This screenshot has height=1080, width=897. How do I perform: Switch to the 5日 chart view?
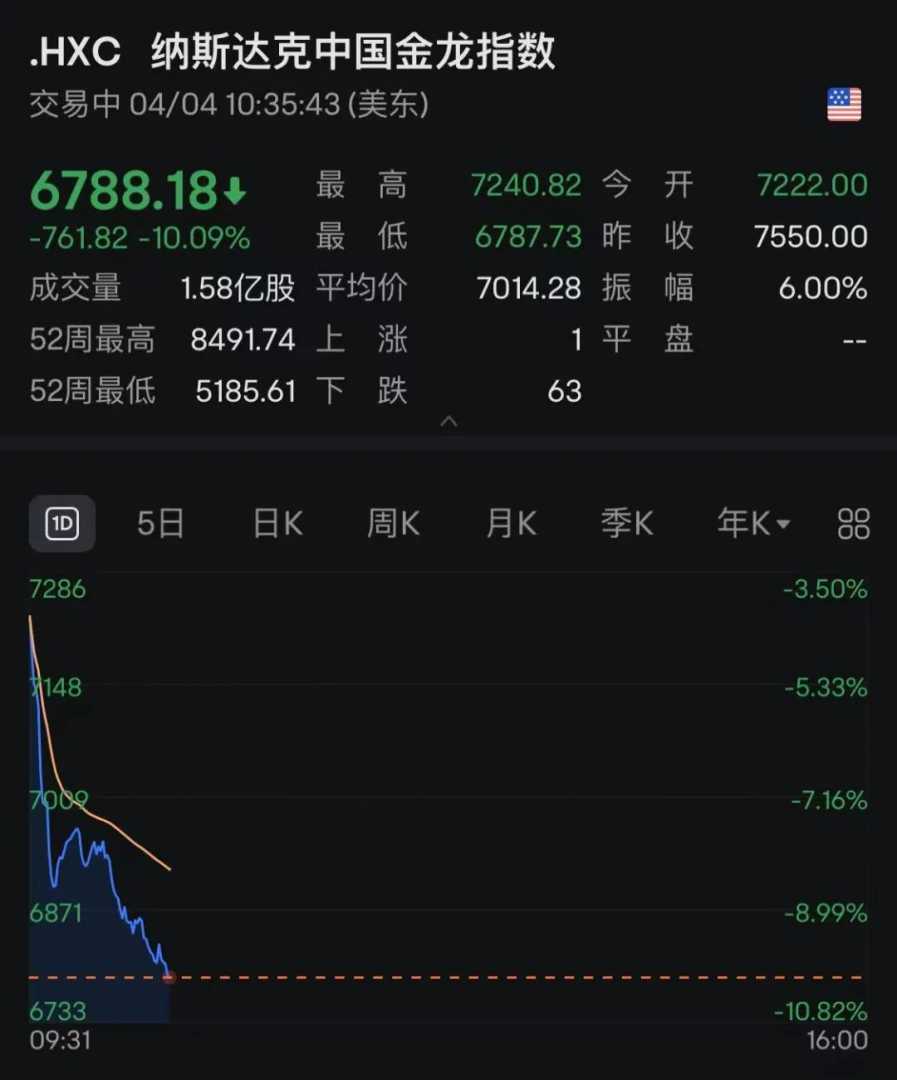coord(161,523)
